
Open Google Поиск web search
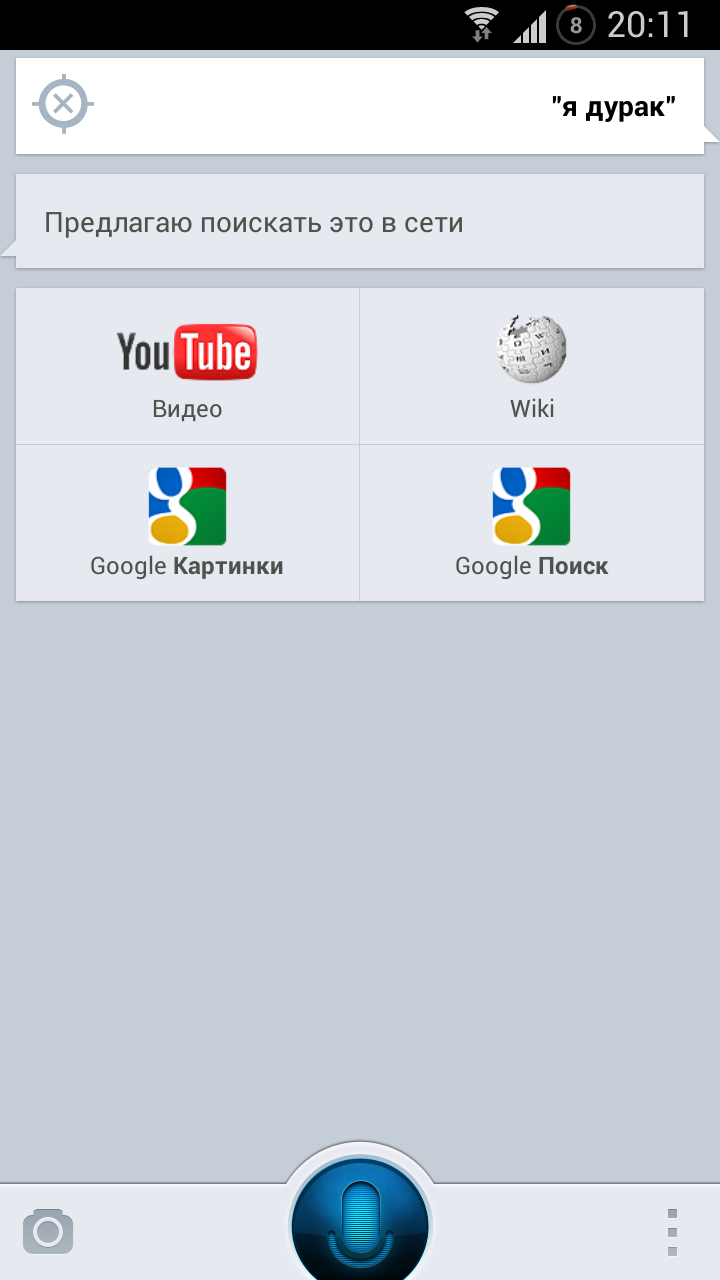tap(531, 523)
